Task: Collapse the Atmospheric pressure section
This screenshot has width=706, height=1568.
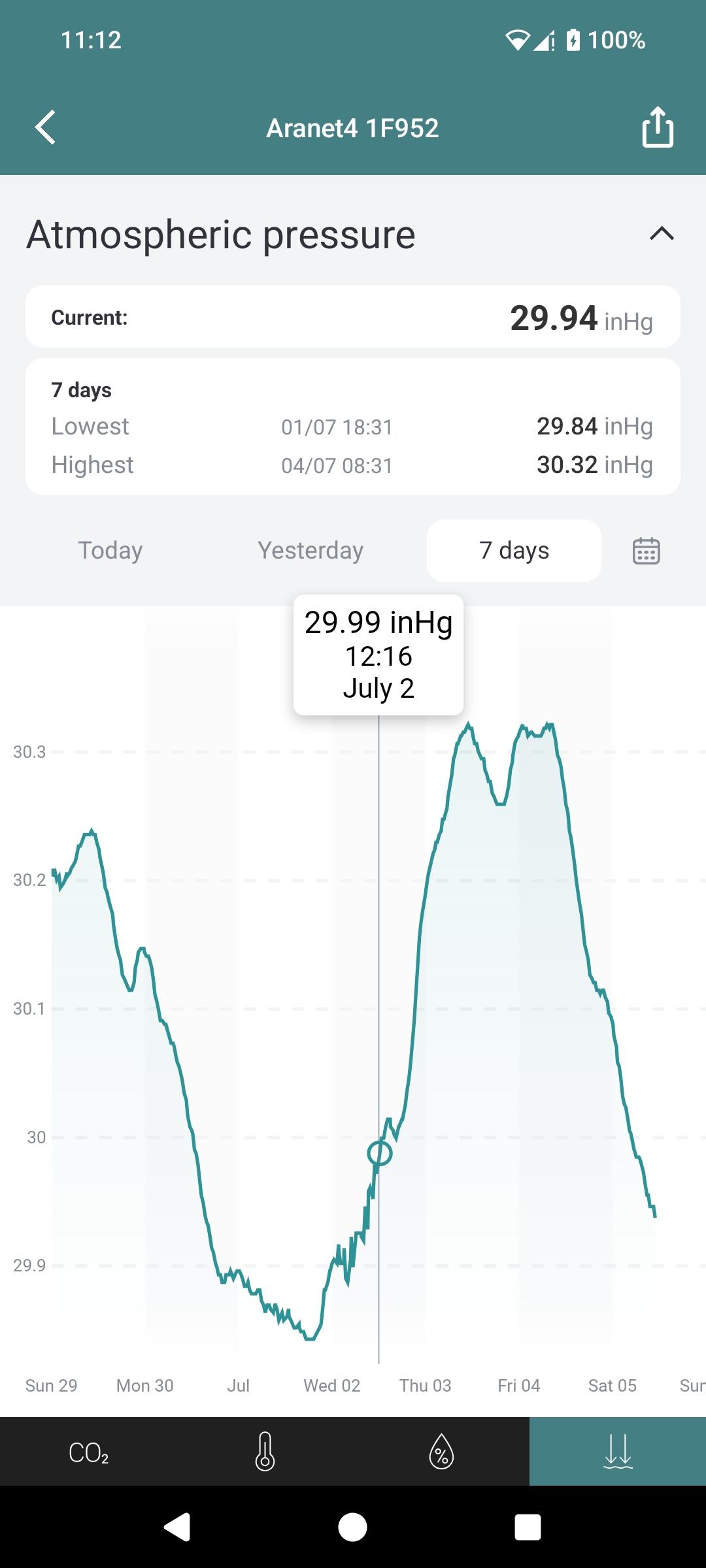Action: [x=662, y=234]
